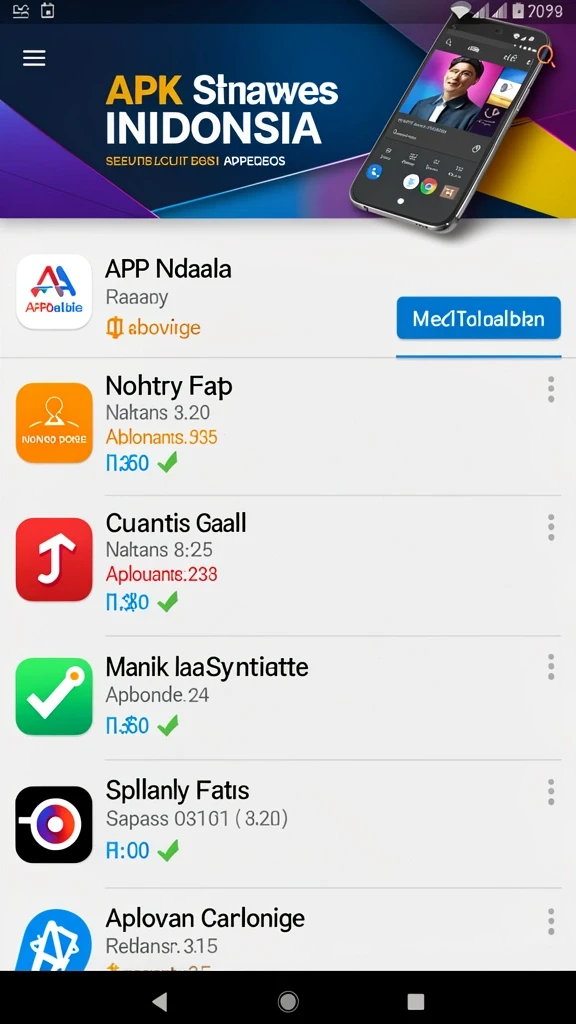The image size is (576, 1024).
Task: Tap the blue MeclToloalbkn button
Action: pyautogui.click(x=479, y=318)
